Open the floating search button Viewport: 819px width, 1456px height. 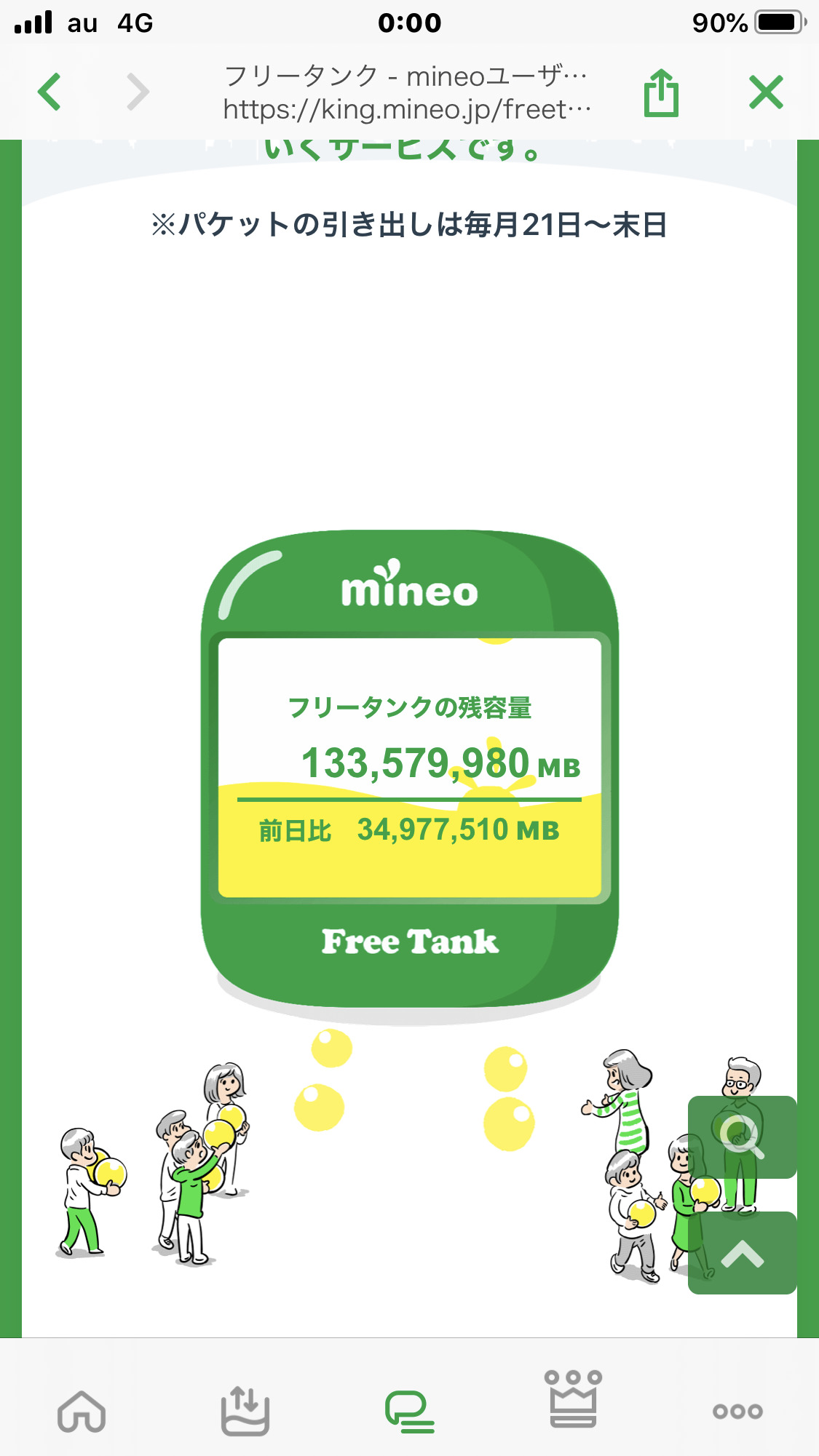pyautogui.click(x=742, y=1137)
